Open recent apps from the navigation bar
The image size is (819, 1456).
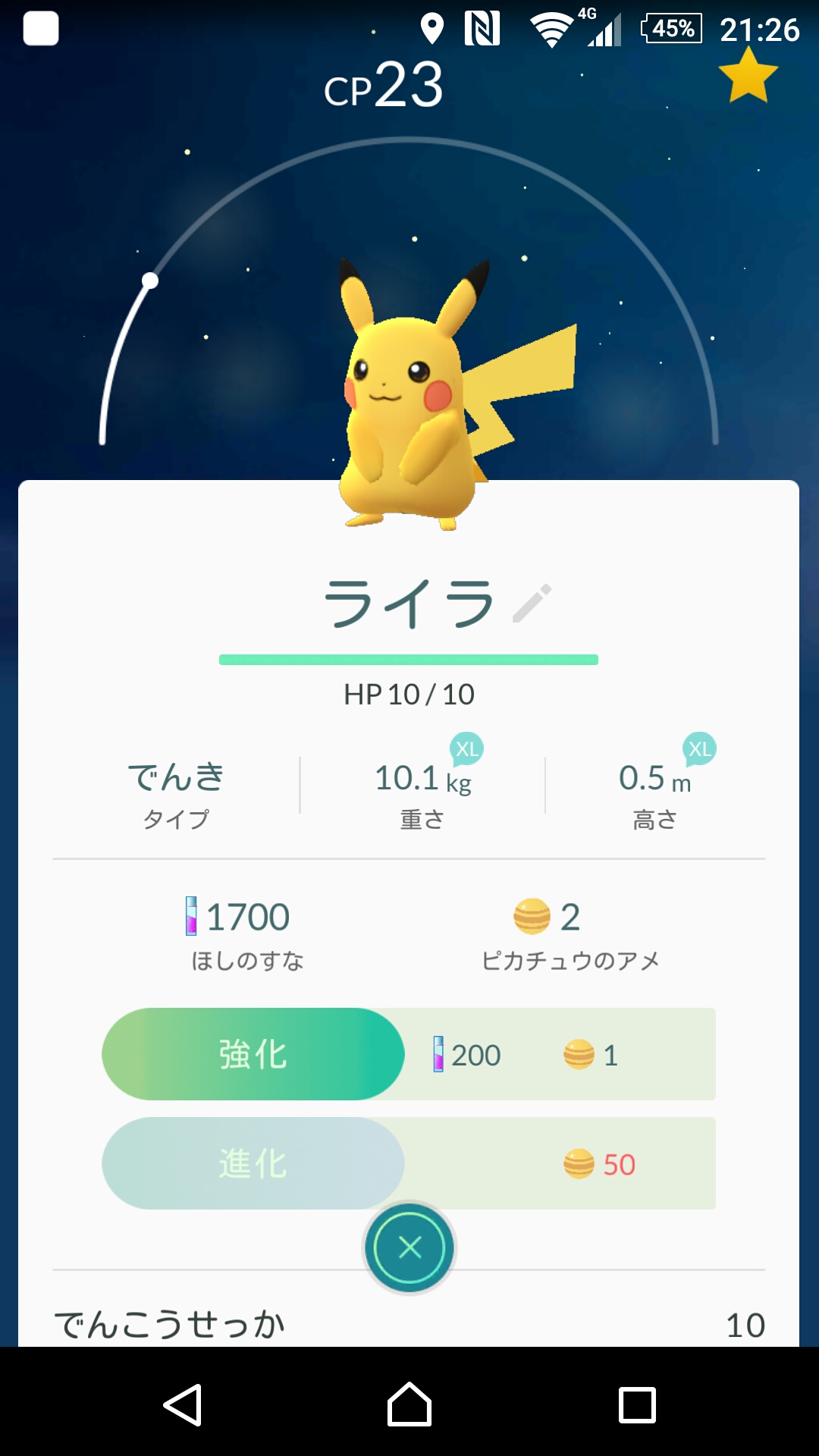(x=637, y=1404)
